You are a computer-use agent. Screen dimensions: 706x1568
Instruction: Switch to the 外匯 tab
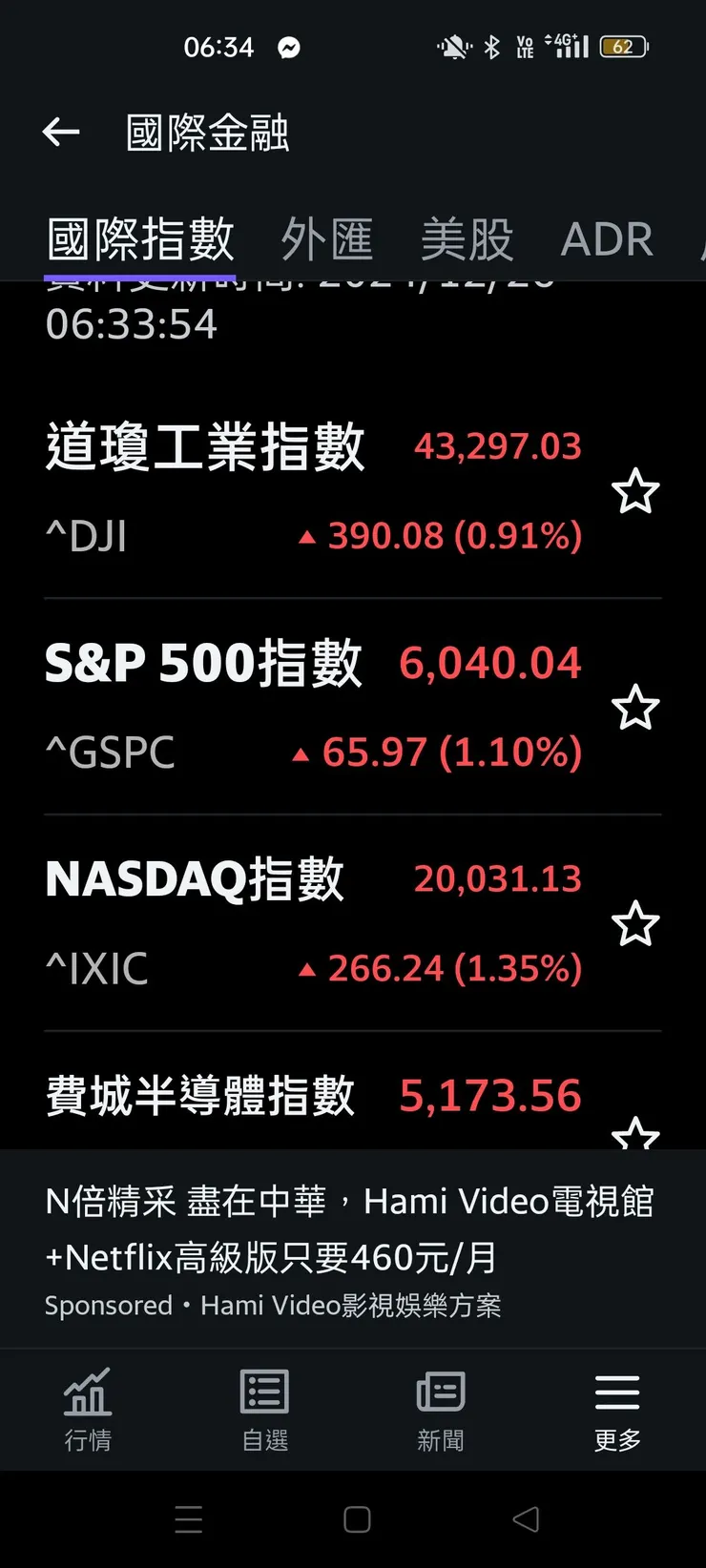tap(327, 238)
